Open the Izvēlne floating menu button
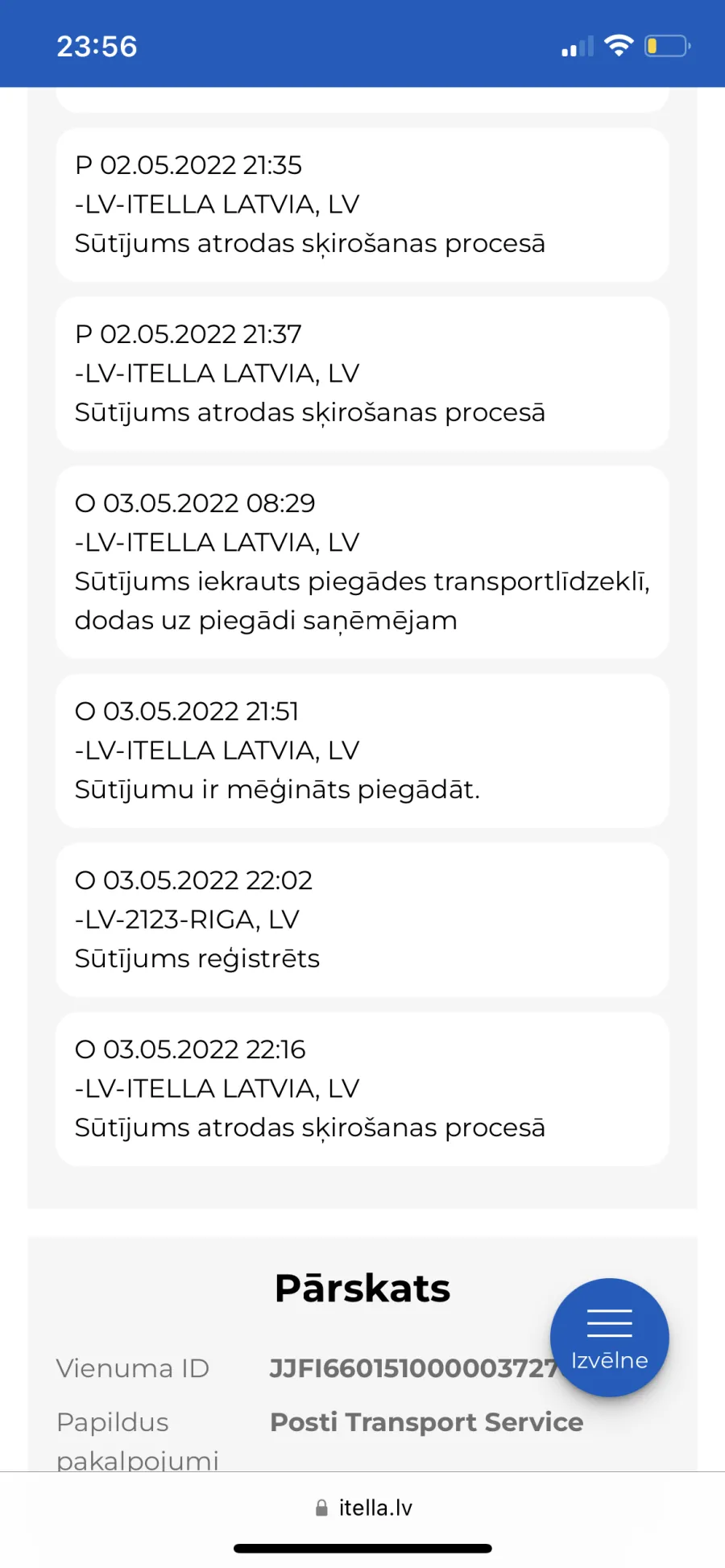725x1568 pixels. click(610, 1338)
